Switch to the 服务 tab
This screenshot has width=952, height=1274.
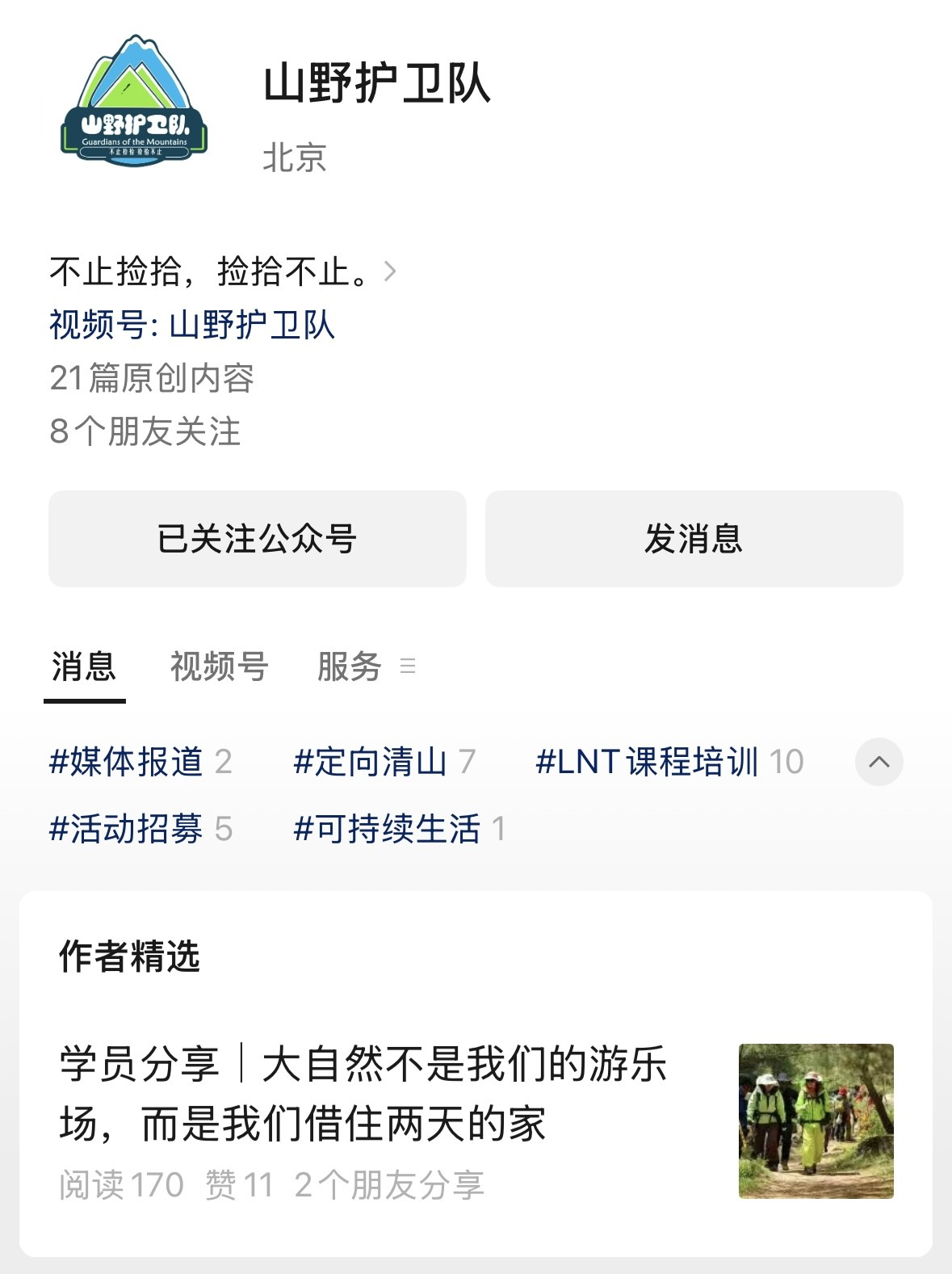[350, 667]
